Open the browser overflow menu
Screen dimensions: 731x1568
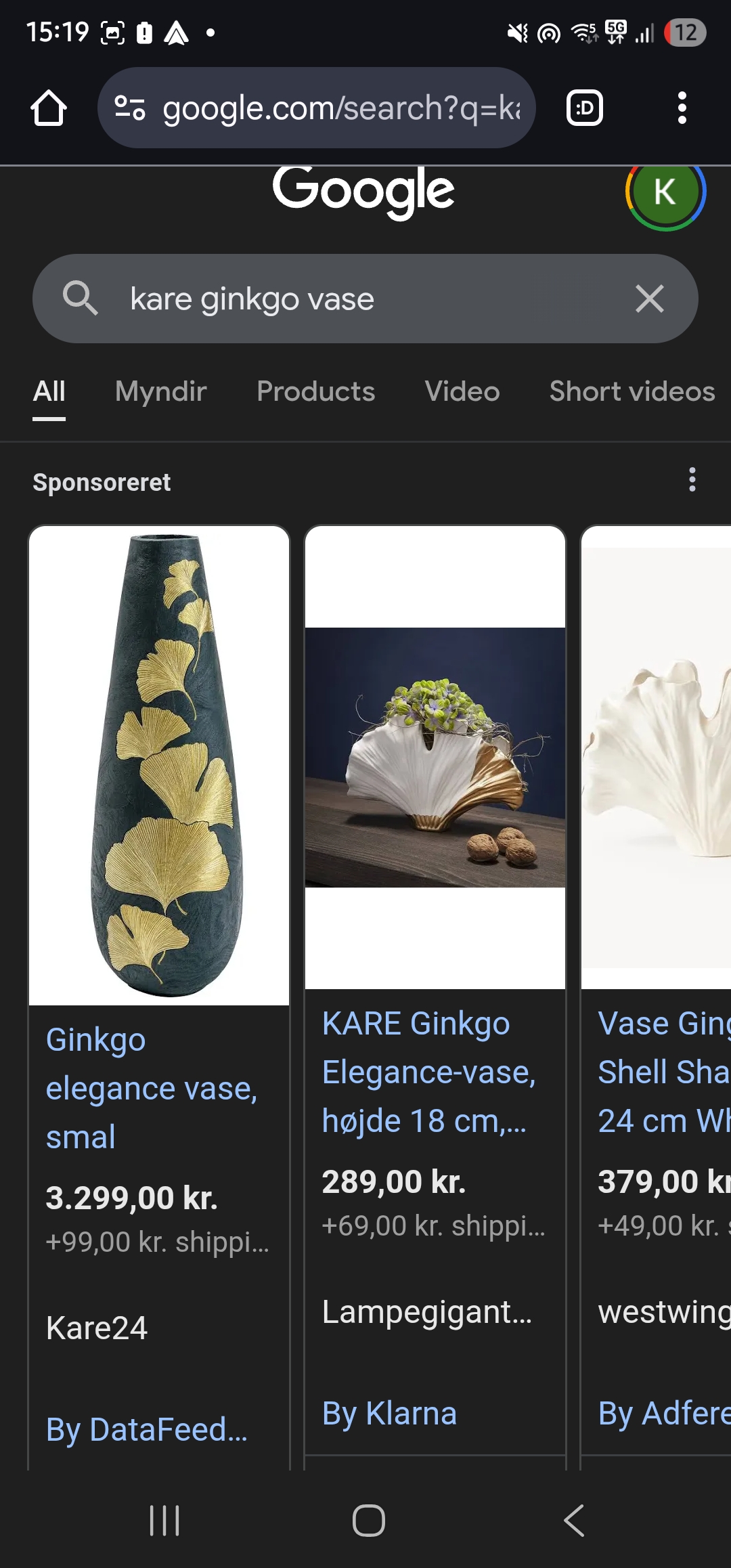tap(682, 108)
